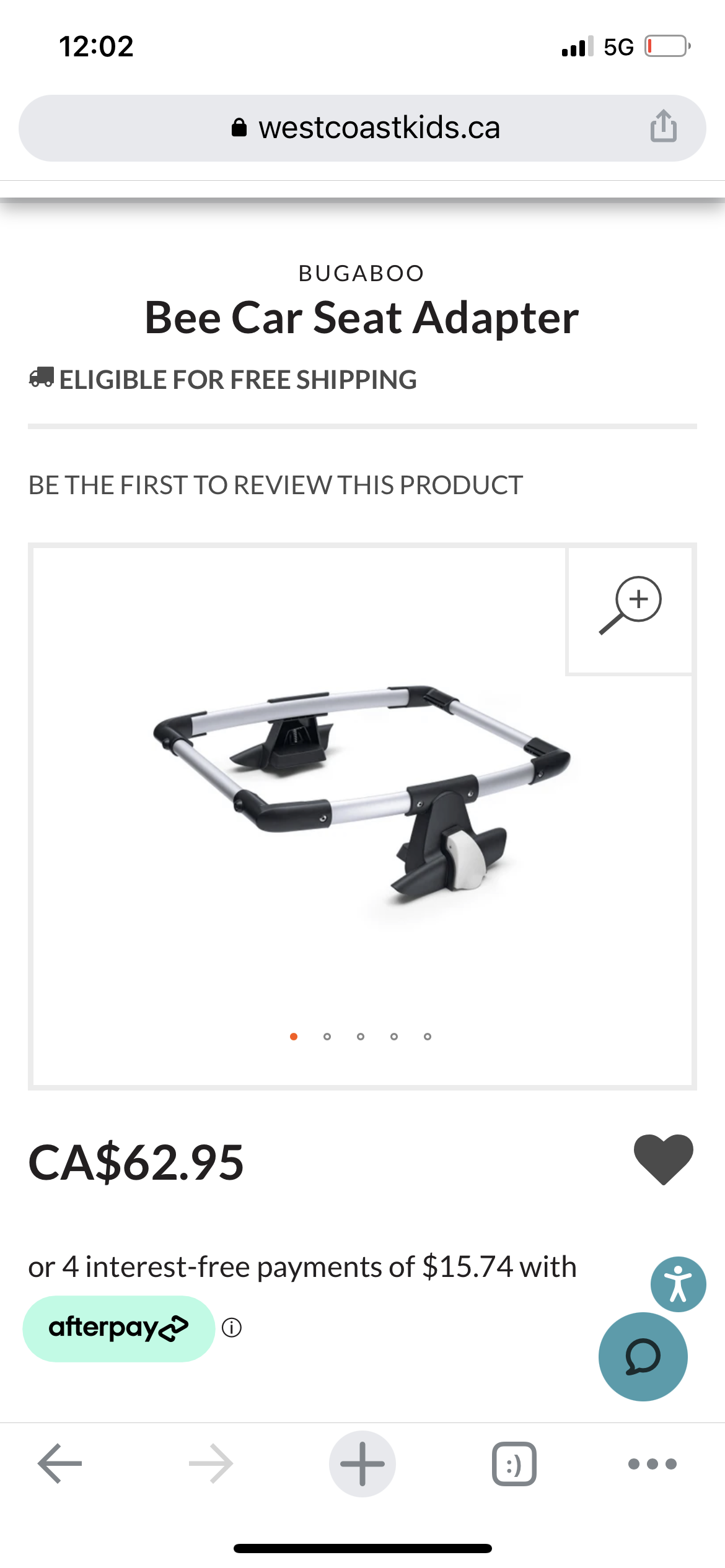Open a new browser tab

(x=362, y=1464)
